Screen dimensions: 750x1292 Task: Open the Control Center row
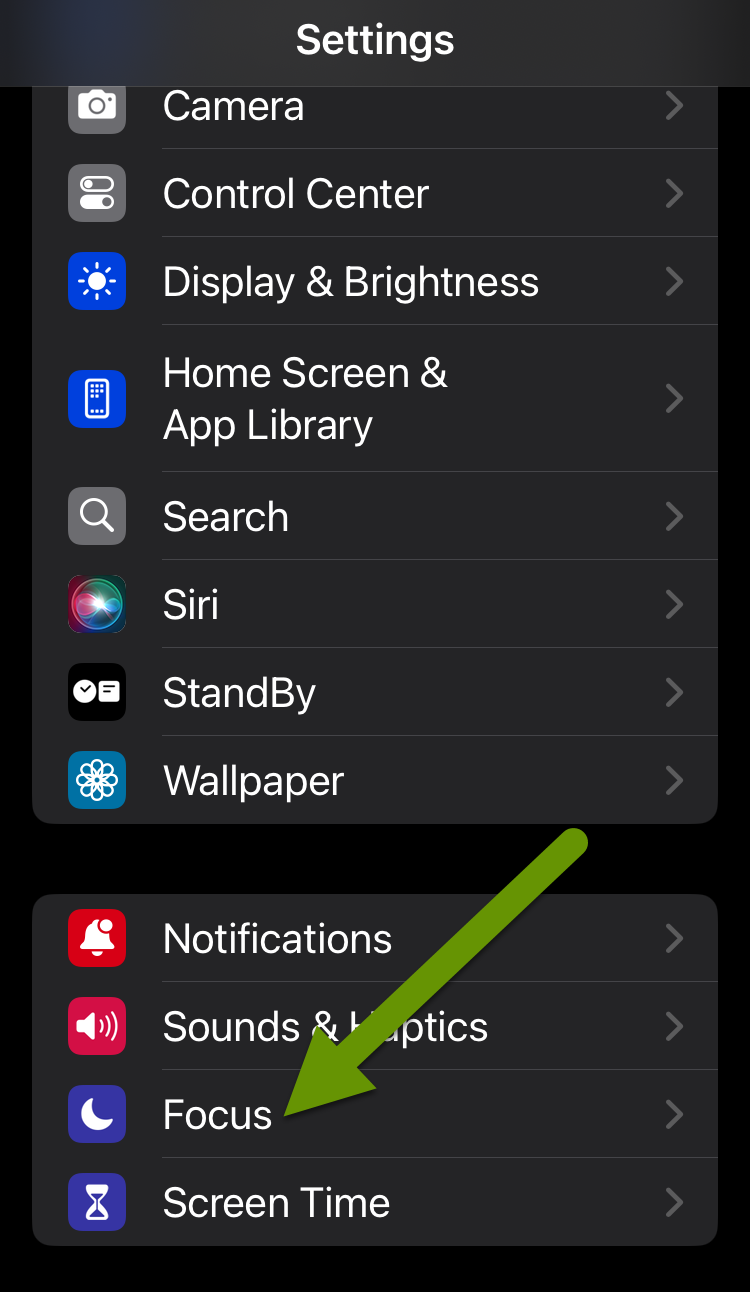[x=375, y=193]
